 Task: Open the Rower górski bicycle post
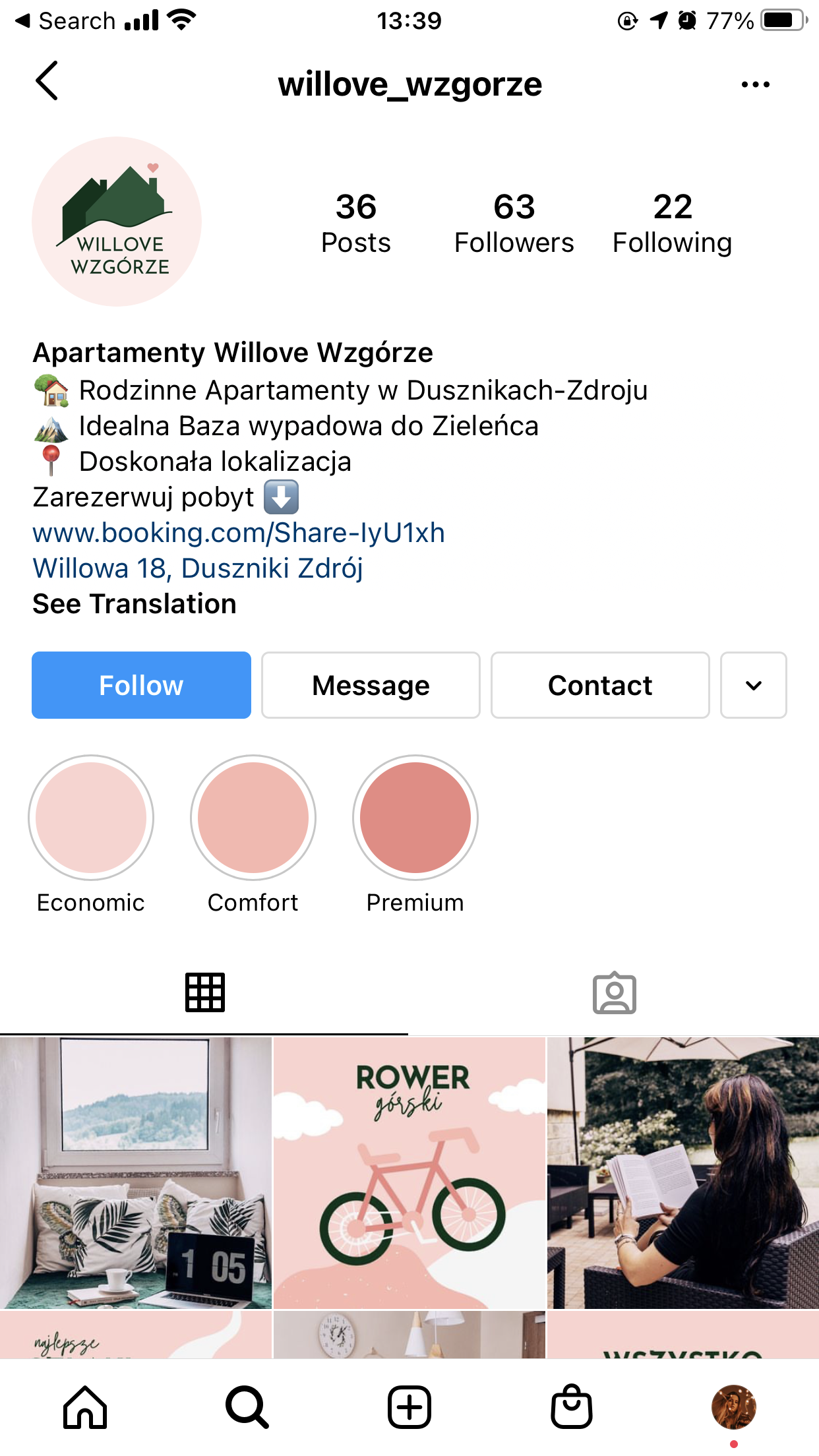(409, 1172)
